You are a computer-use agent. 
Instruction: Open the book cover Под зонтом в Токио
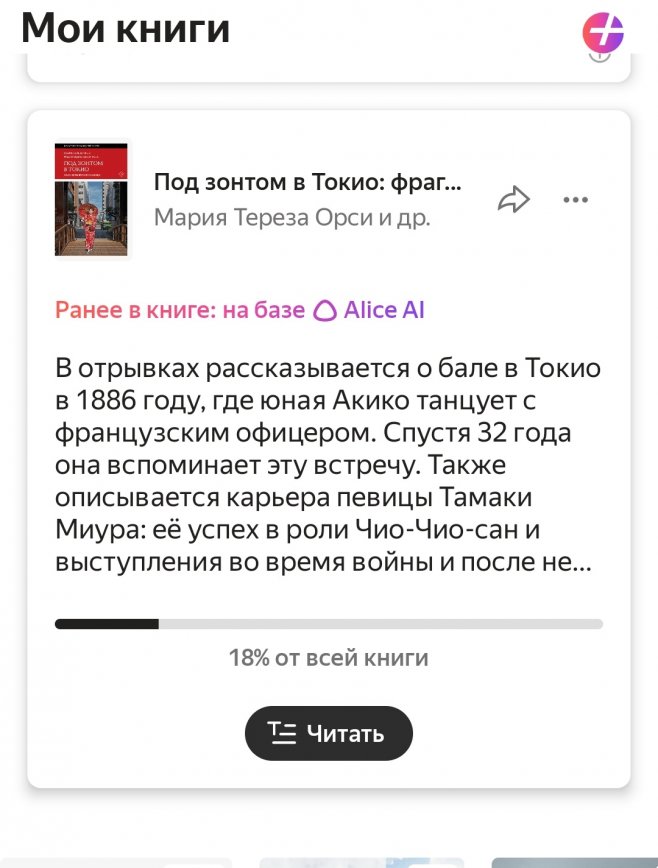coord(91,200)
